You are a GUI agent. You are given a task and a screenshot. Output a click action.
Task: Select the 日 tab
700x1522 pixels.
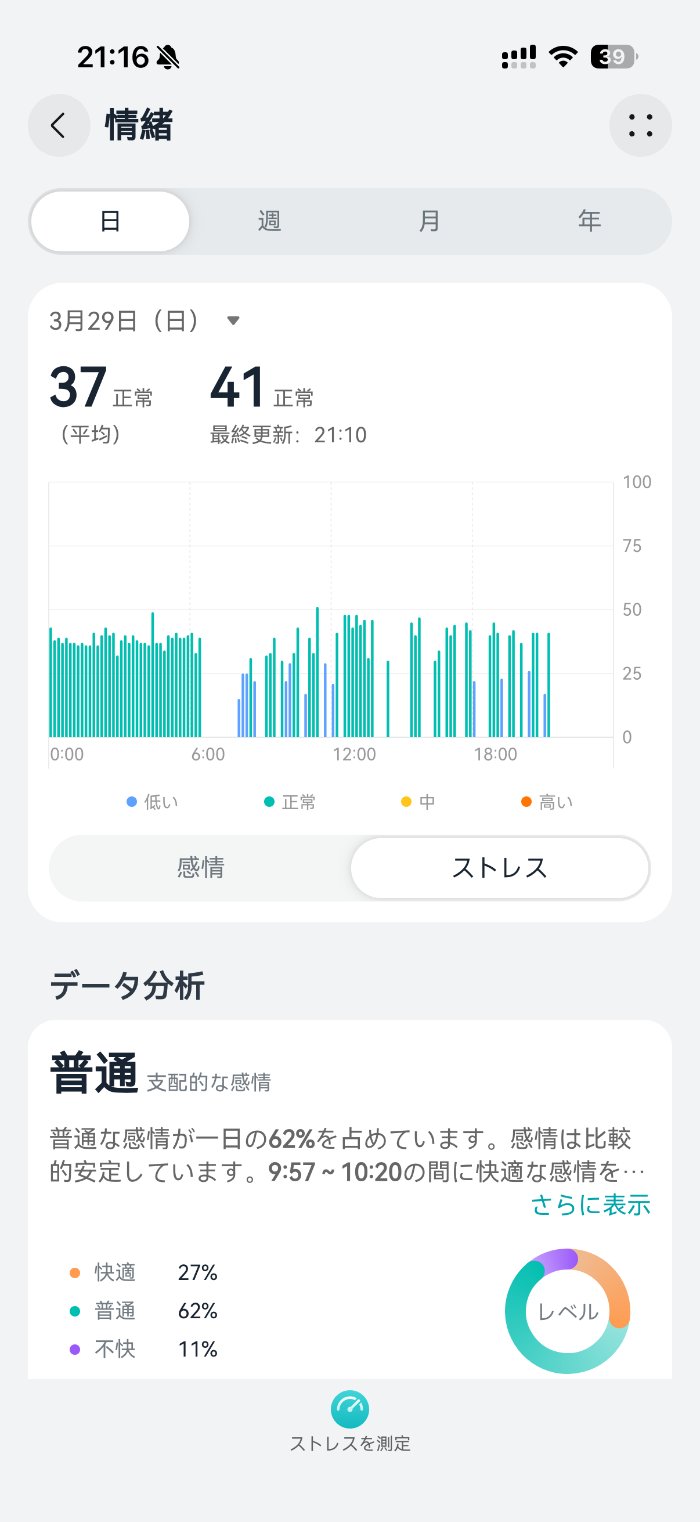[110, 221]
